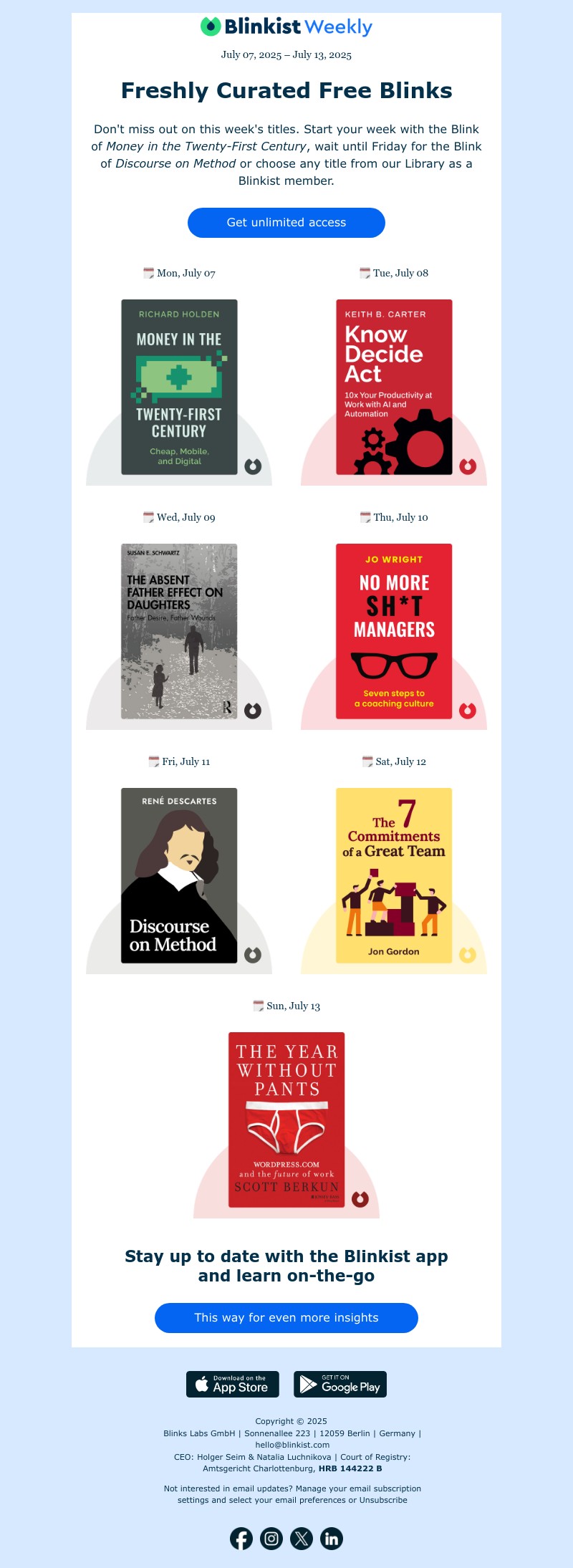Download on the App Store badge
This screenshot has height=1568, width=573.
click(233, 1384)
